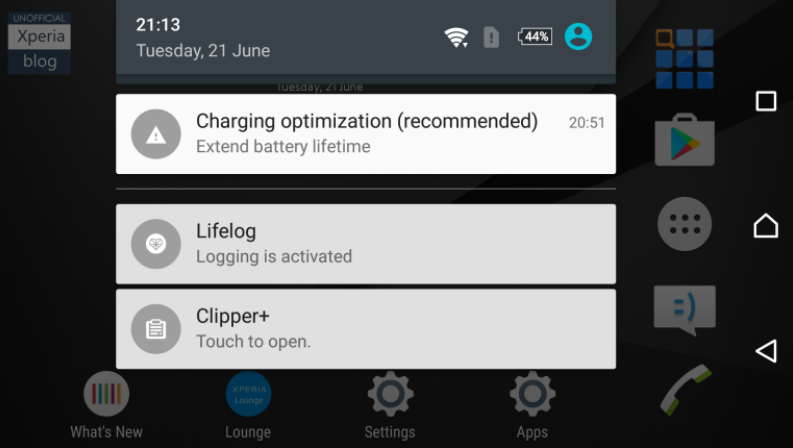Launch the Xperia Lounge app
This screenshot has height=448, width=793.
click(248, 395)
